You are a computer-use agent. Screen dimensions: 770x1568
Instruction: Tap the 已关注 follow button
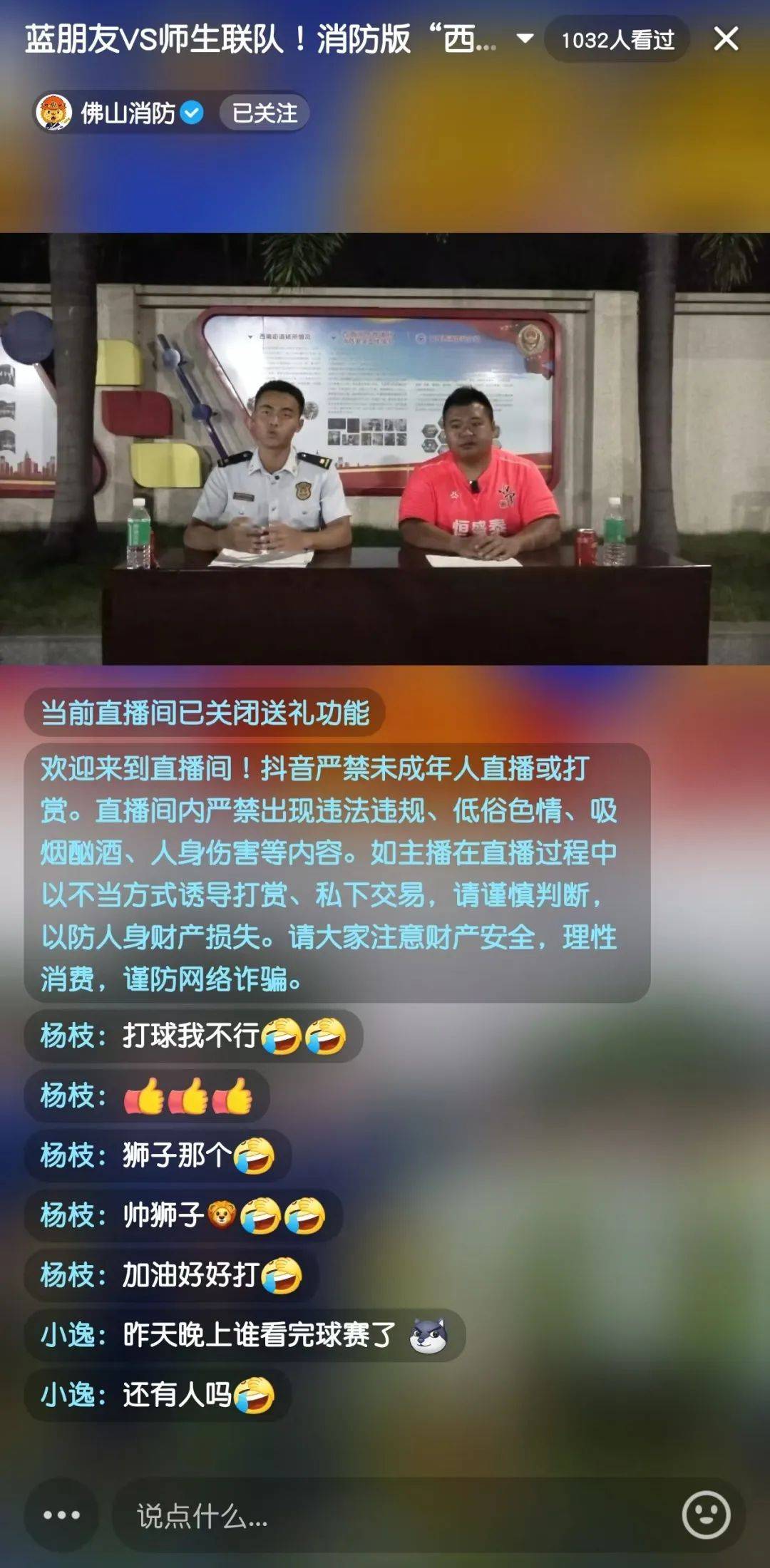click(265, 113)
